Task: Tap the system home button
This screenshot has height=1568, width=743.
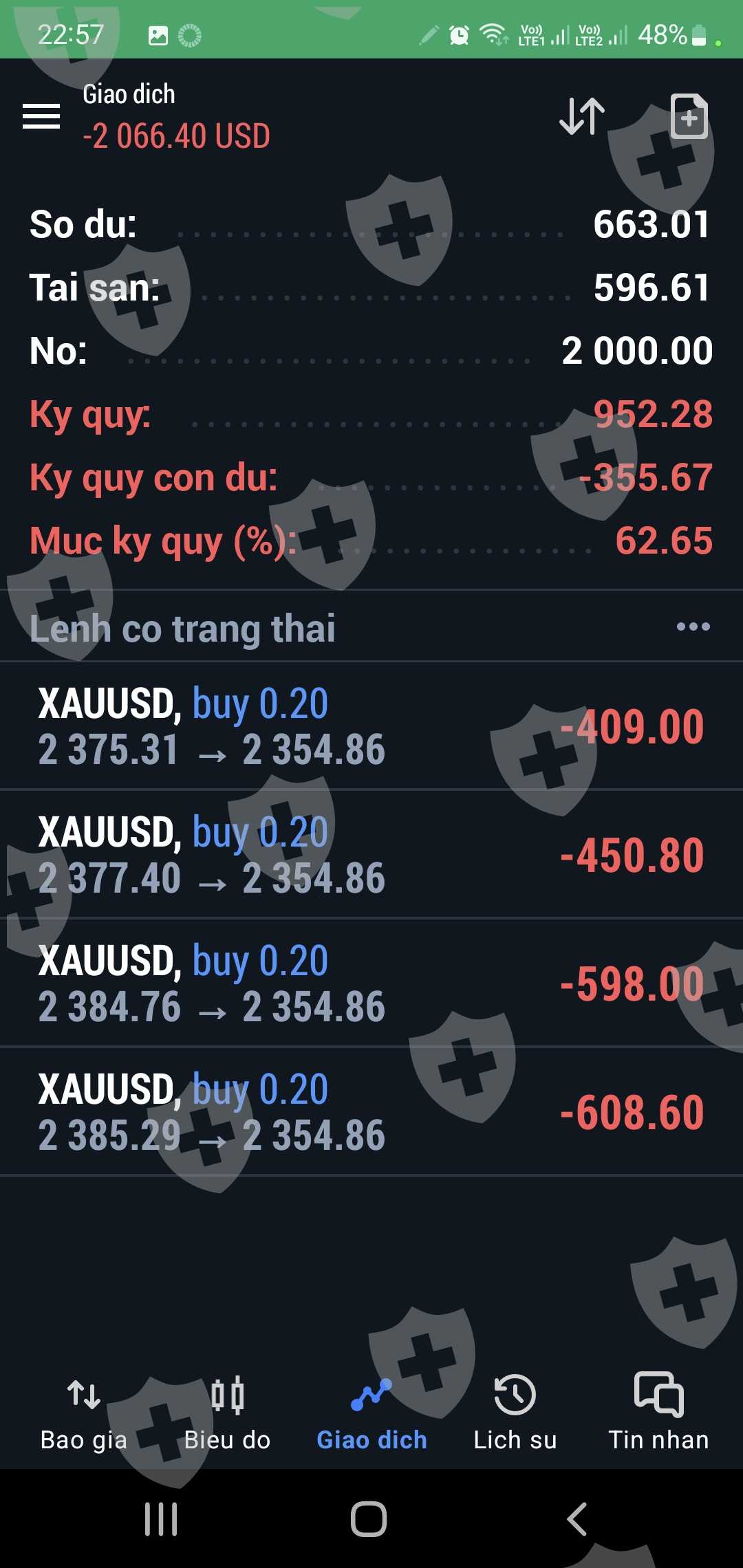Action: coord(369,1519)
